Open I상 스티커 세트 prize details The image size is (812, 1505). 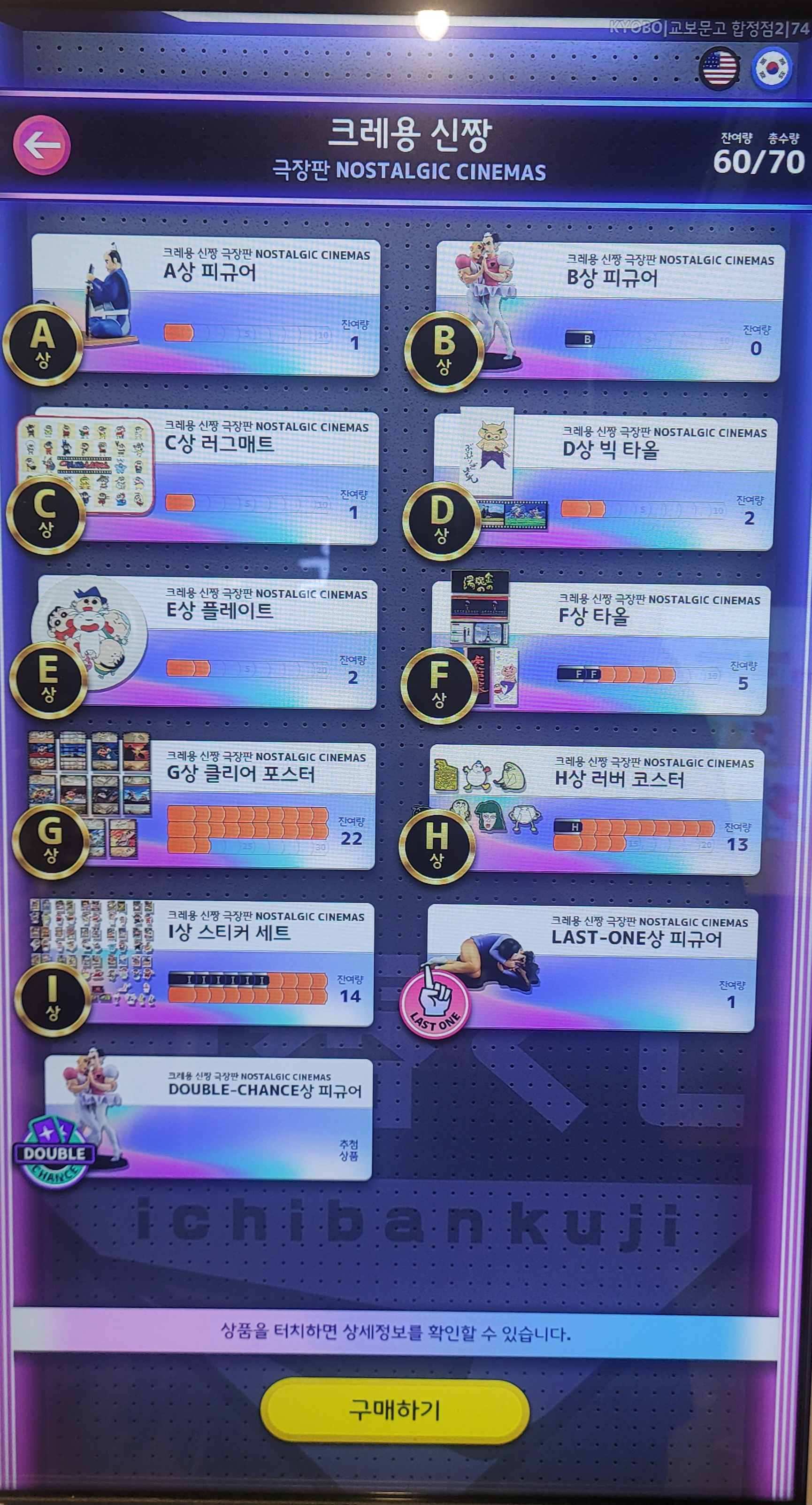(x=234, y=964)
